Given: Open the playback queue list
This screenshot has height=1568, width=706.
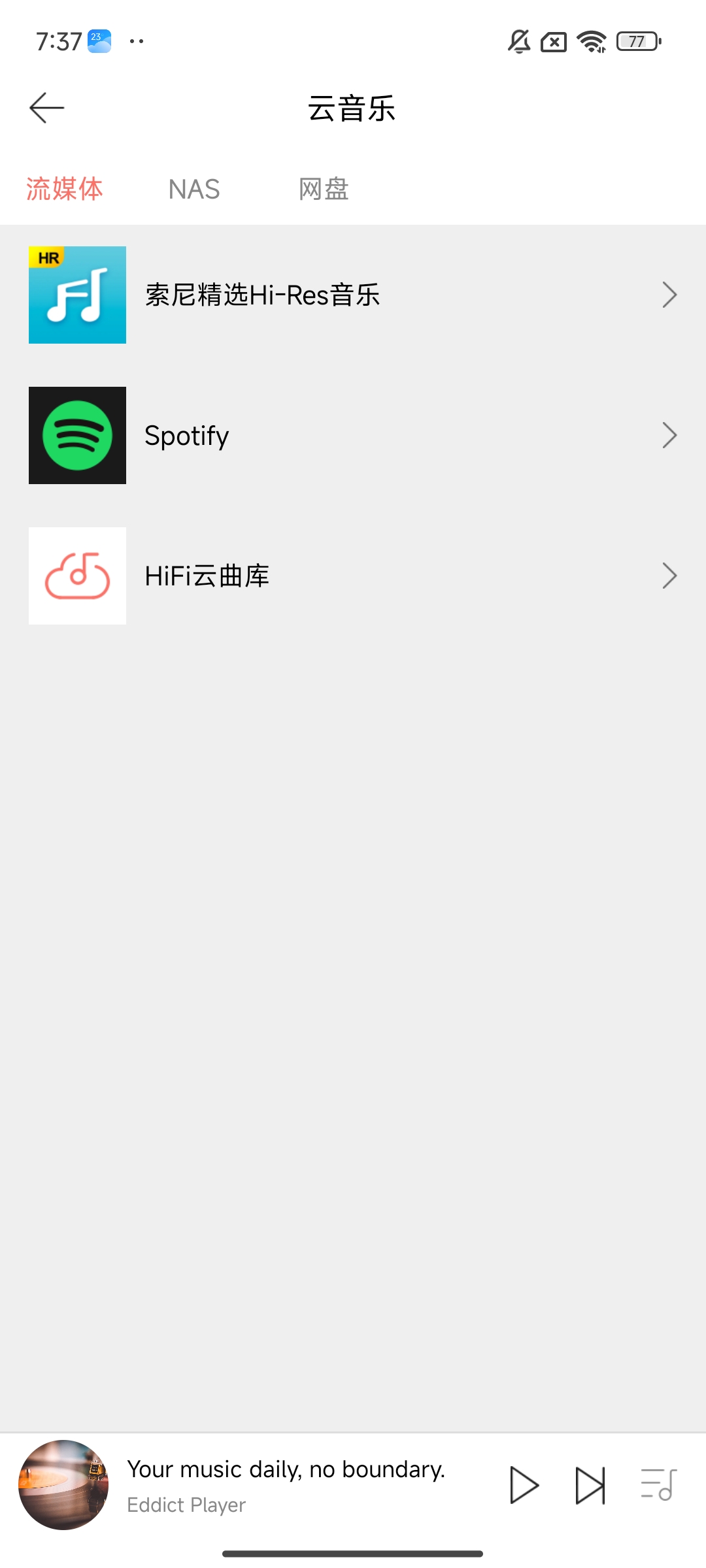Looking at the screenshot, I should coord(658,1484).
